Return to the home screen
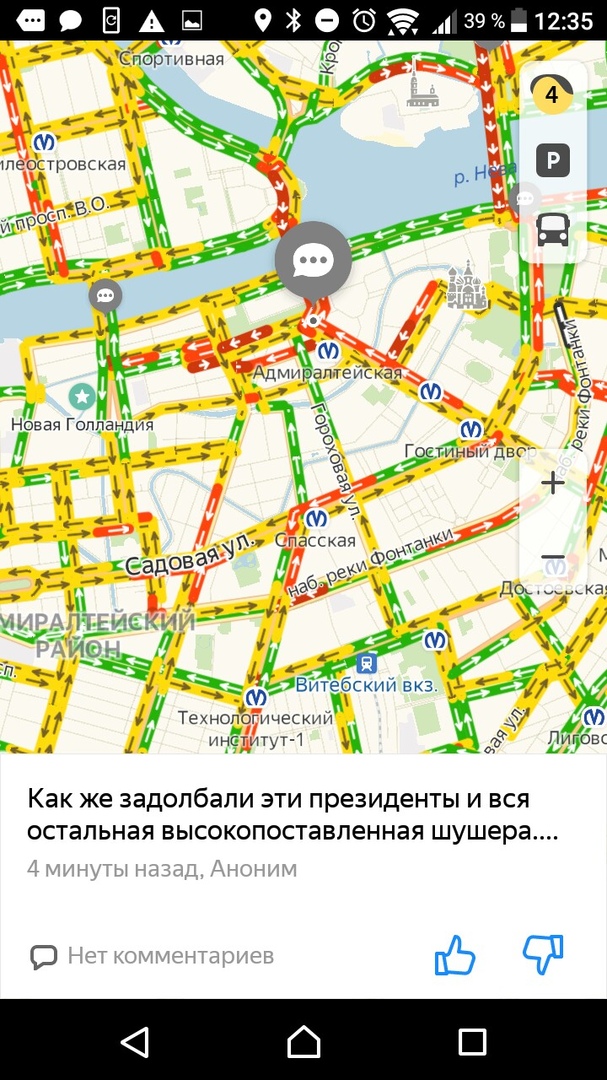607x1080 pixels. pos(303,1042)
